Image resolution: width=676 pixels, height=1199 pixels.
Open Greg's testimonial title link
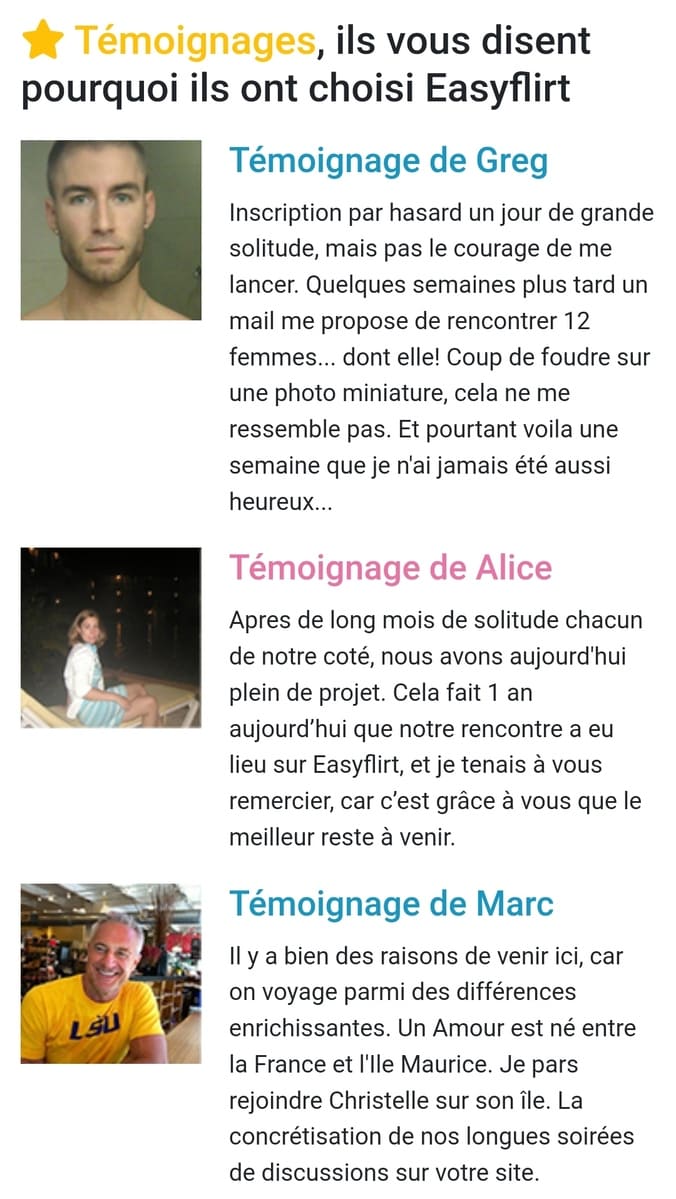coord(388,161)
